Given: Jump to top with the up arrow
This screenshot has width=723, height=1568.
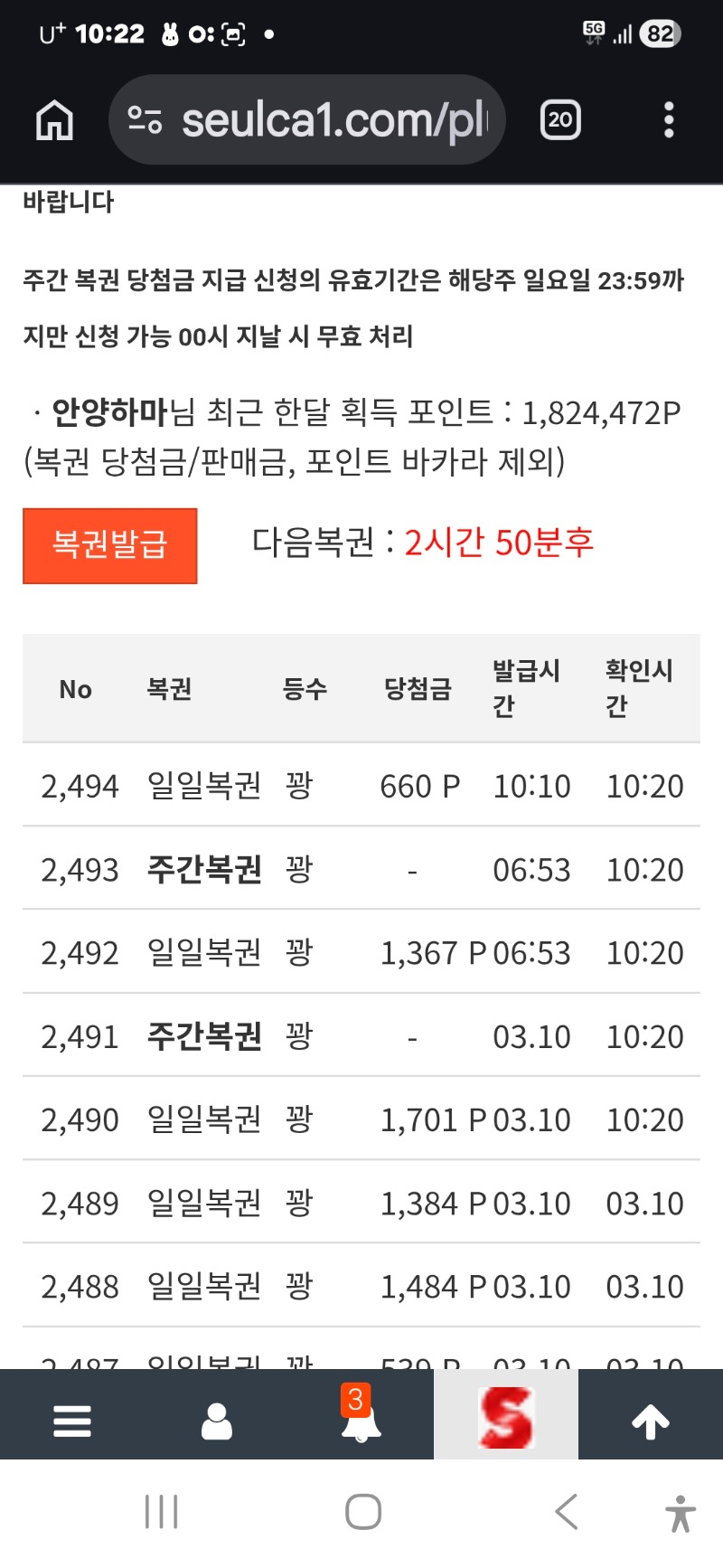Looking at the screenshot, I should click(x=651, y=1421).
